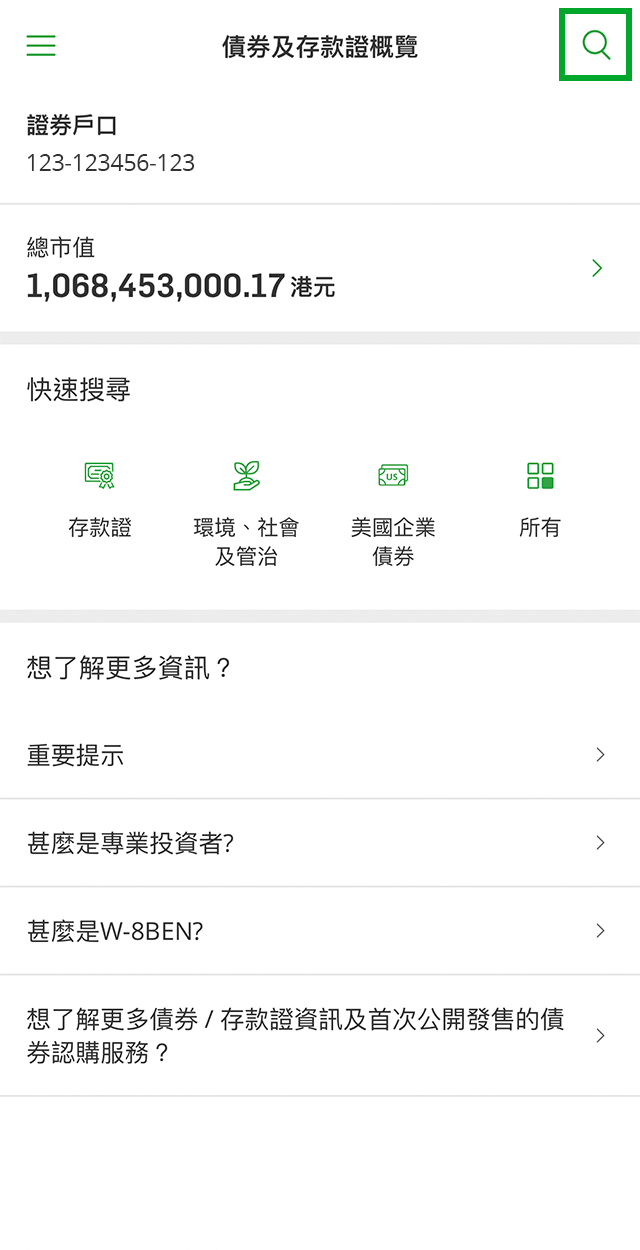640x1250 pixels.
Task: Select the 存款證 quick search
Action: (x=100, y=501)
